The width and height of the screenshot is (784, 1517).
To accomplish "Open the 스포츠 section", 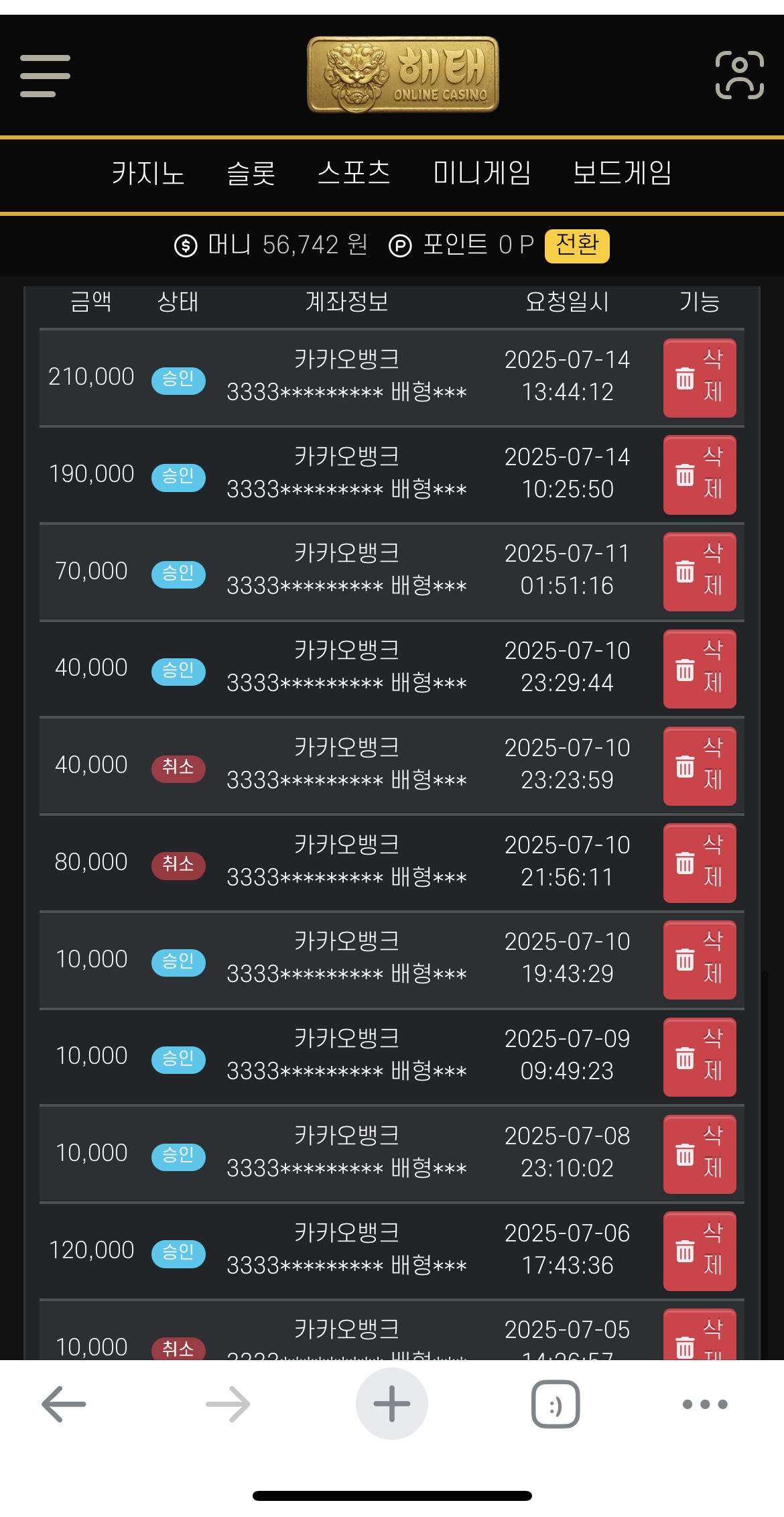I will click(354, 173).
